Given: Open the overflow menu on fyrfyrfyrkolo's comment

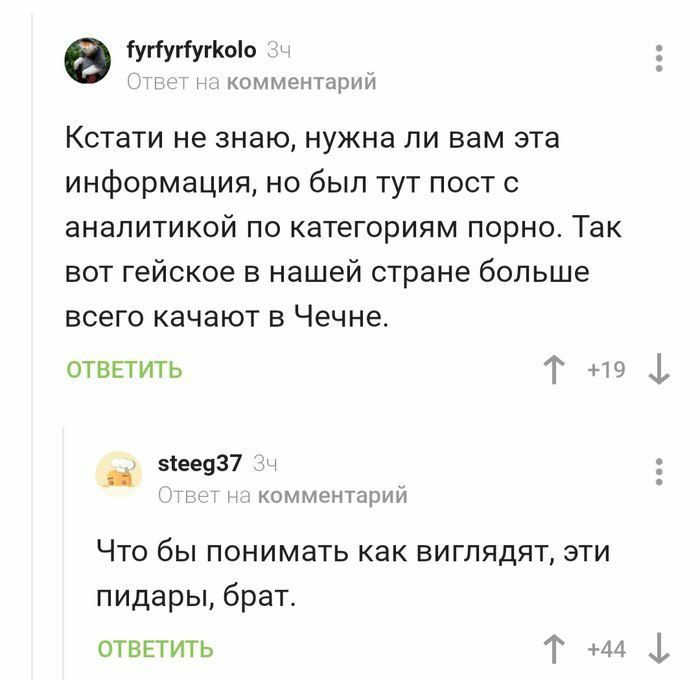Looking at the screenshot, I should click(659, 58).
